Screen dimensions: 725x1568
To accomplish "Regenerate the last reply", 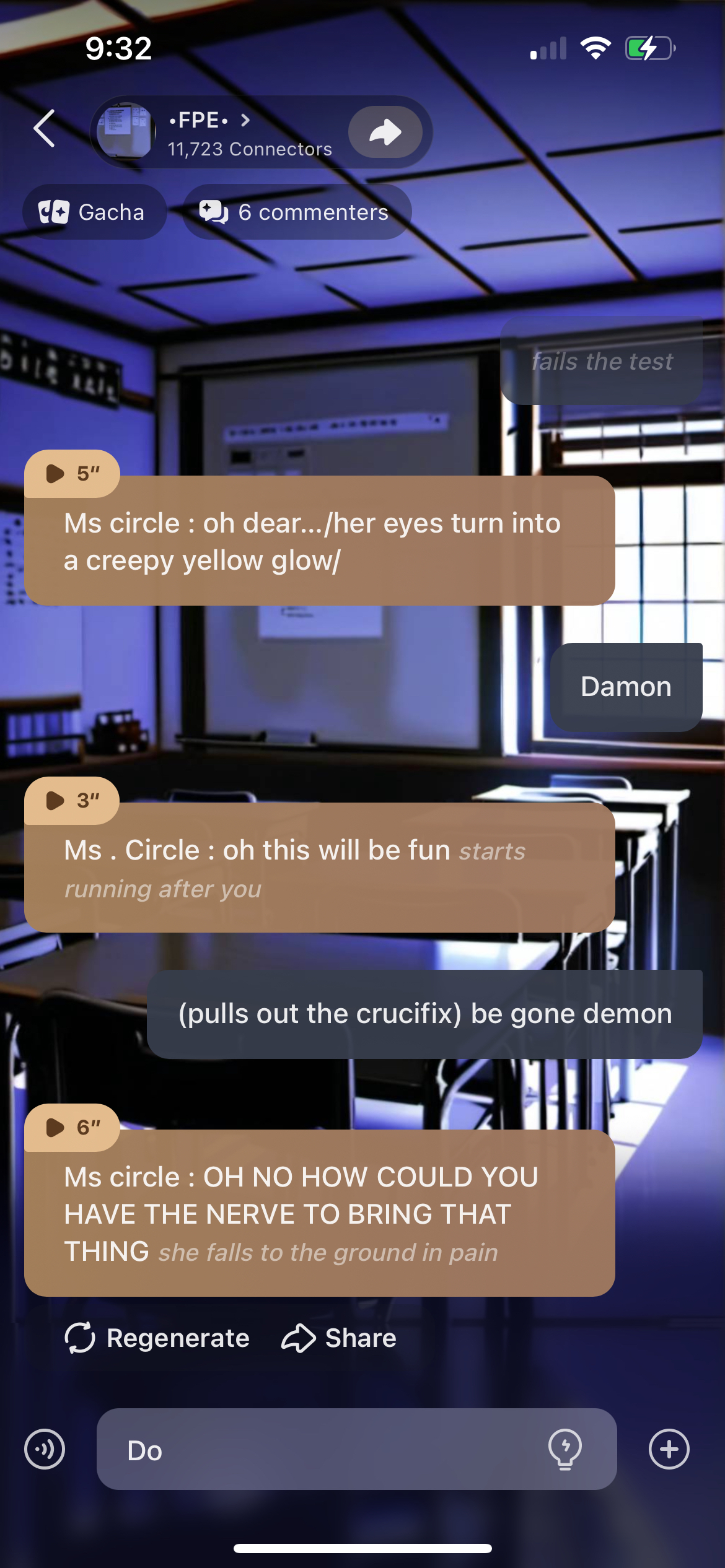I will [x=157, y=1338].
